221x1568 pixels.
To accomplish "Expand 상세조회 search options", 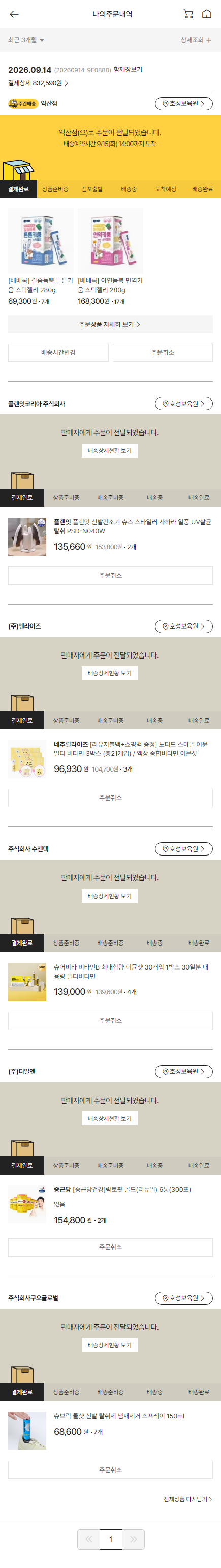I will pos(196,40).
